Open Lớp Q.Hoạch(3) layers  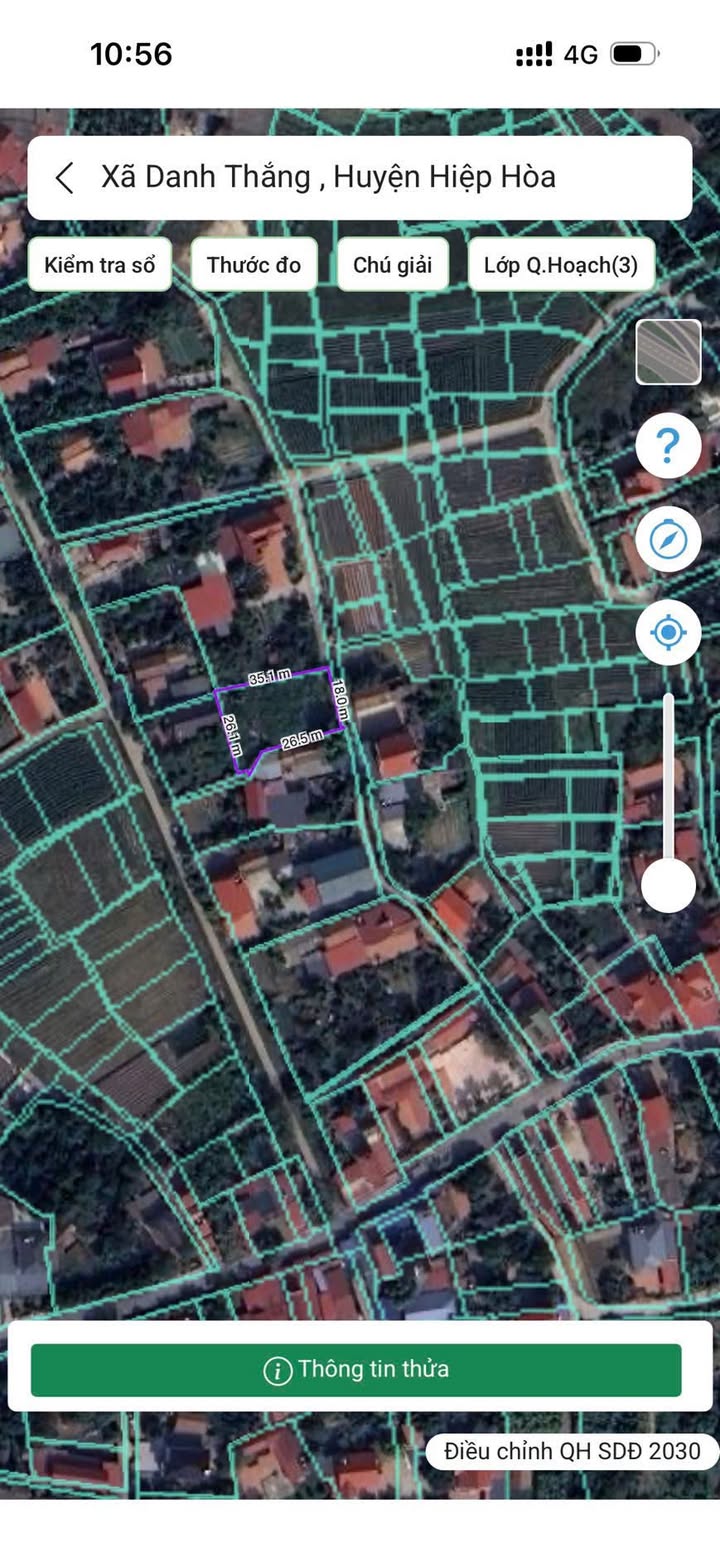[561, 265]
